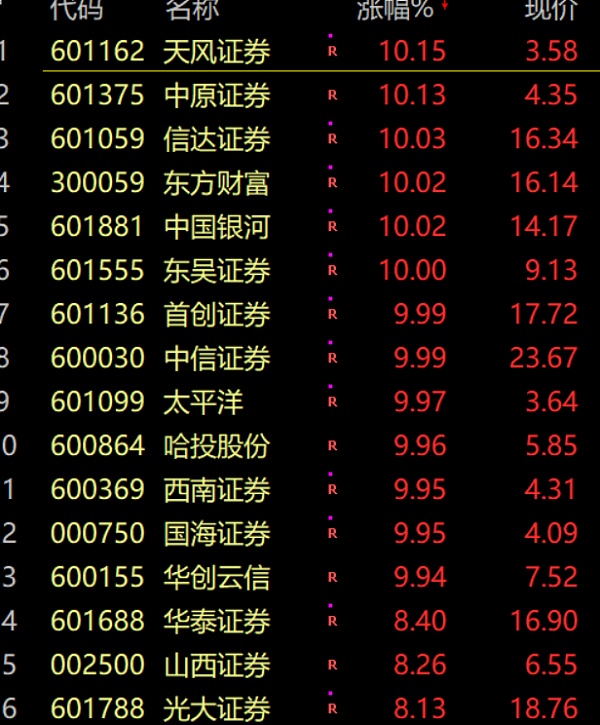Open the 太平洋 stock row
Screen dimensions: 600x725
click(x=204, y=402)
